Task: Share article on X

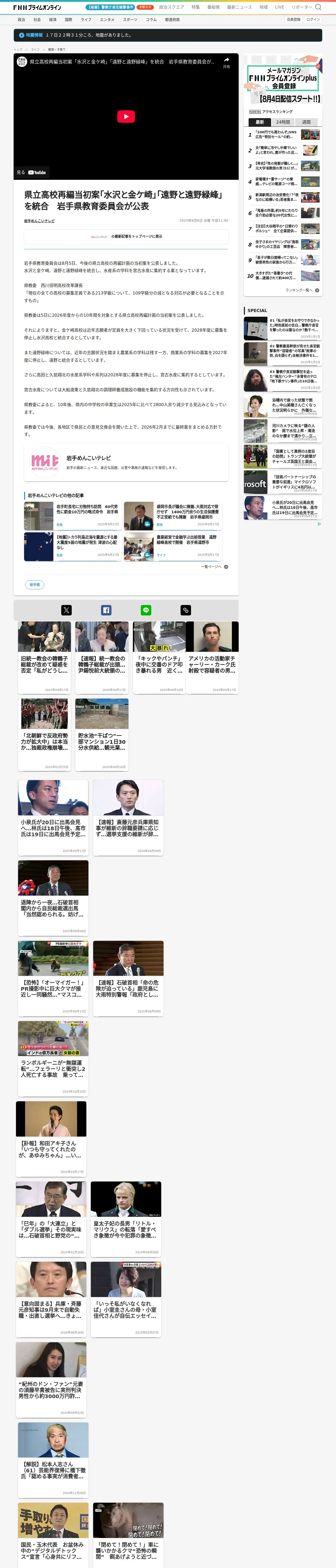Action: [x=66, y=610]
